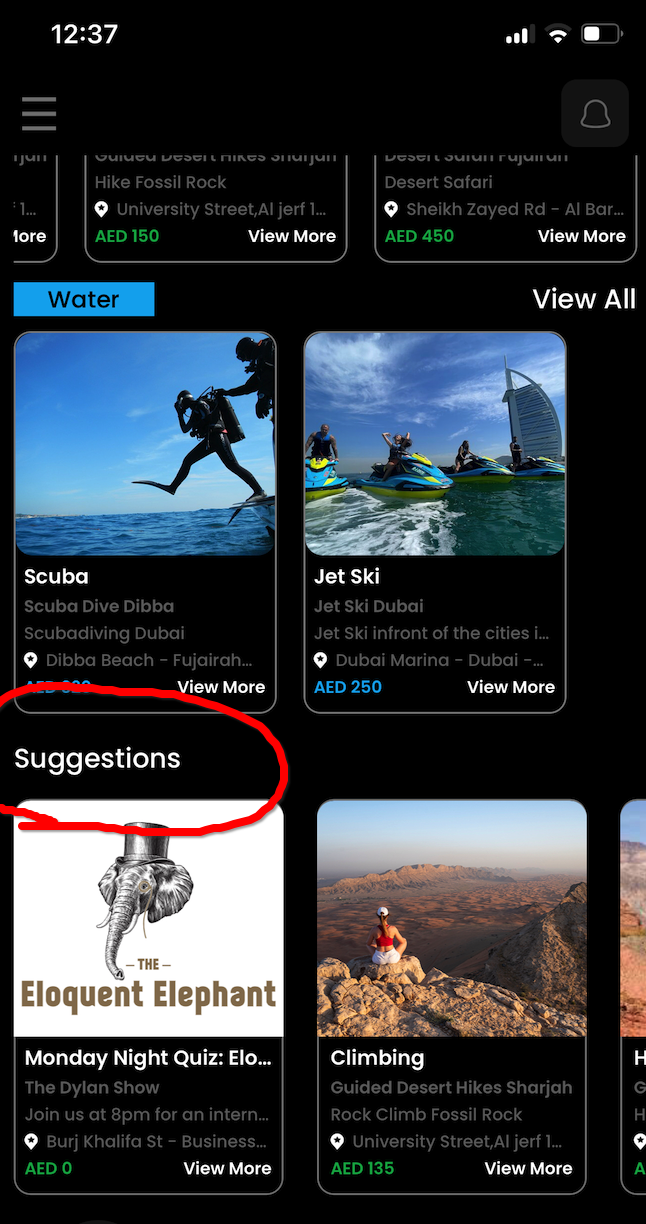The width and height of the screenshot is (646, 1224).
Task: View more about Monday Night Quiz
Action: point(227,1168)
